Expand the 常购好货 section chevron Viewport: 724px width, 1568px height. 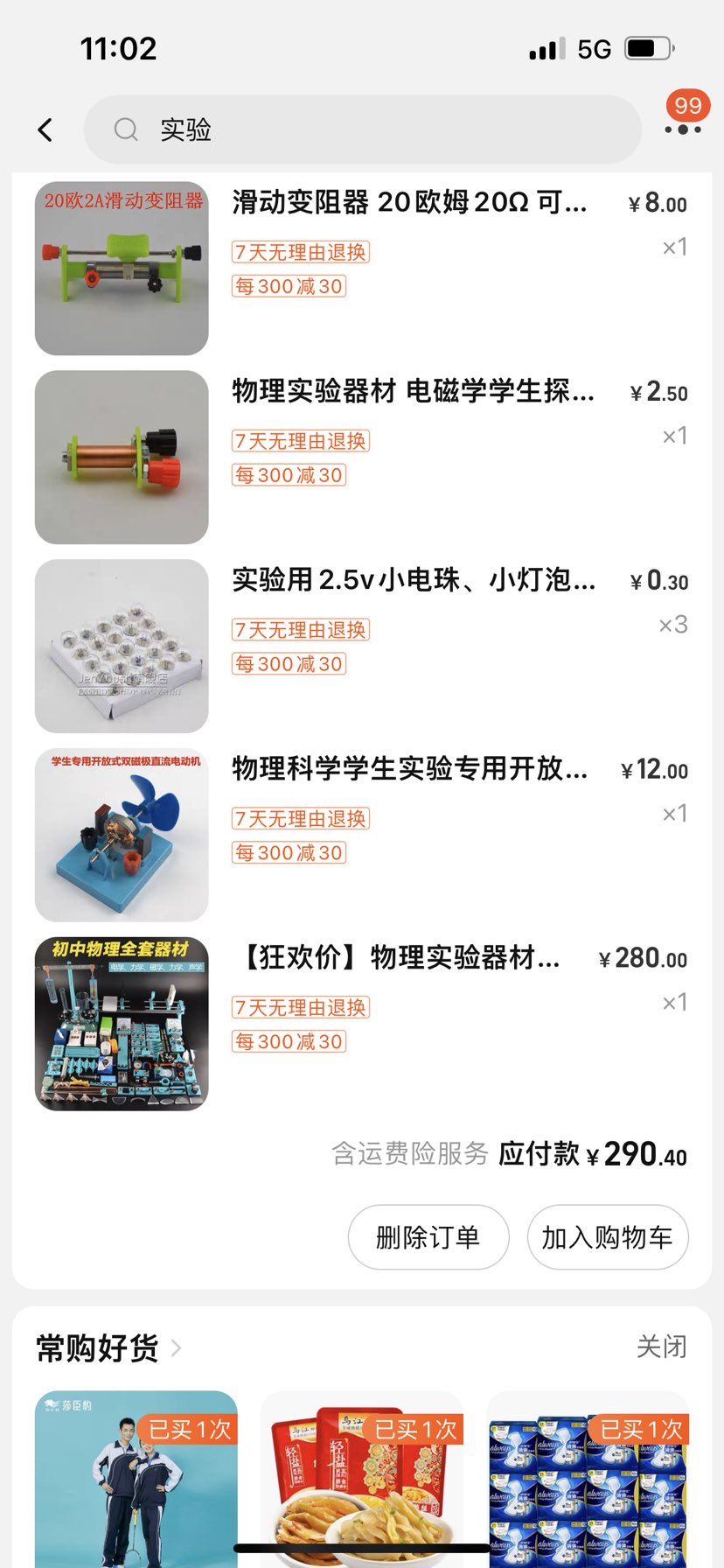point(176,1347)
